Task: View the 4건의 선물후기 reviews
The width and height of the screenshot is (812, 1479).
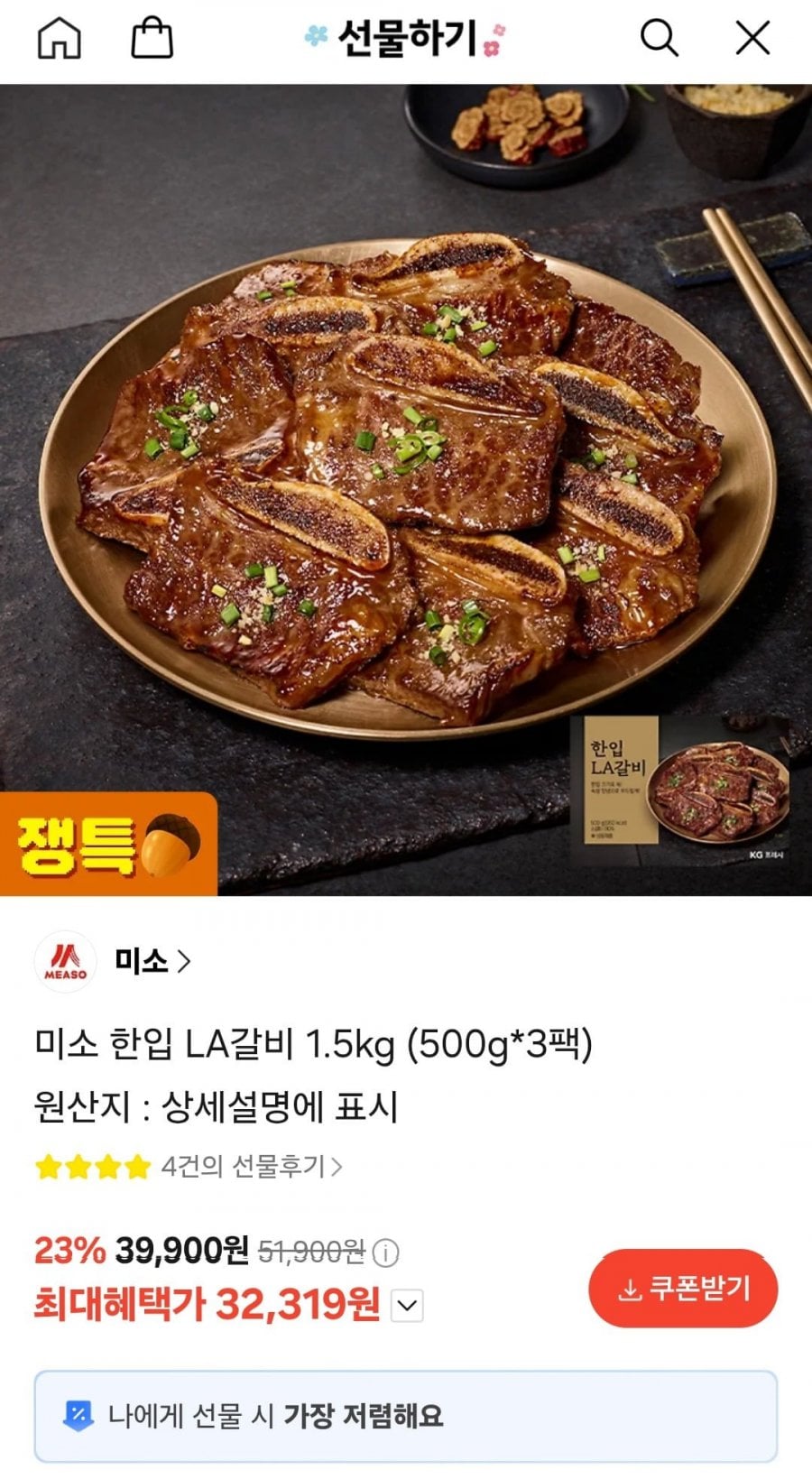Action: point(251,1167)
